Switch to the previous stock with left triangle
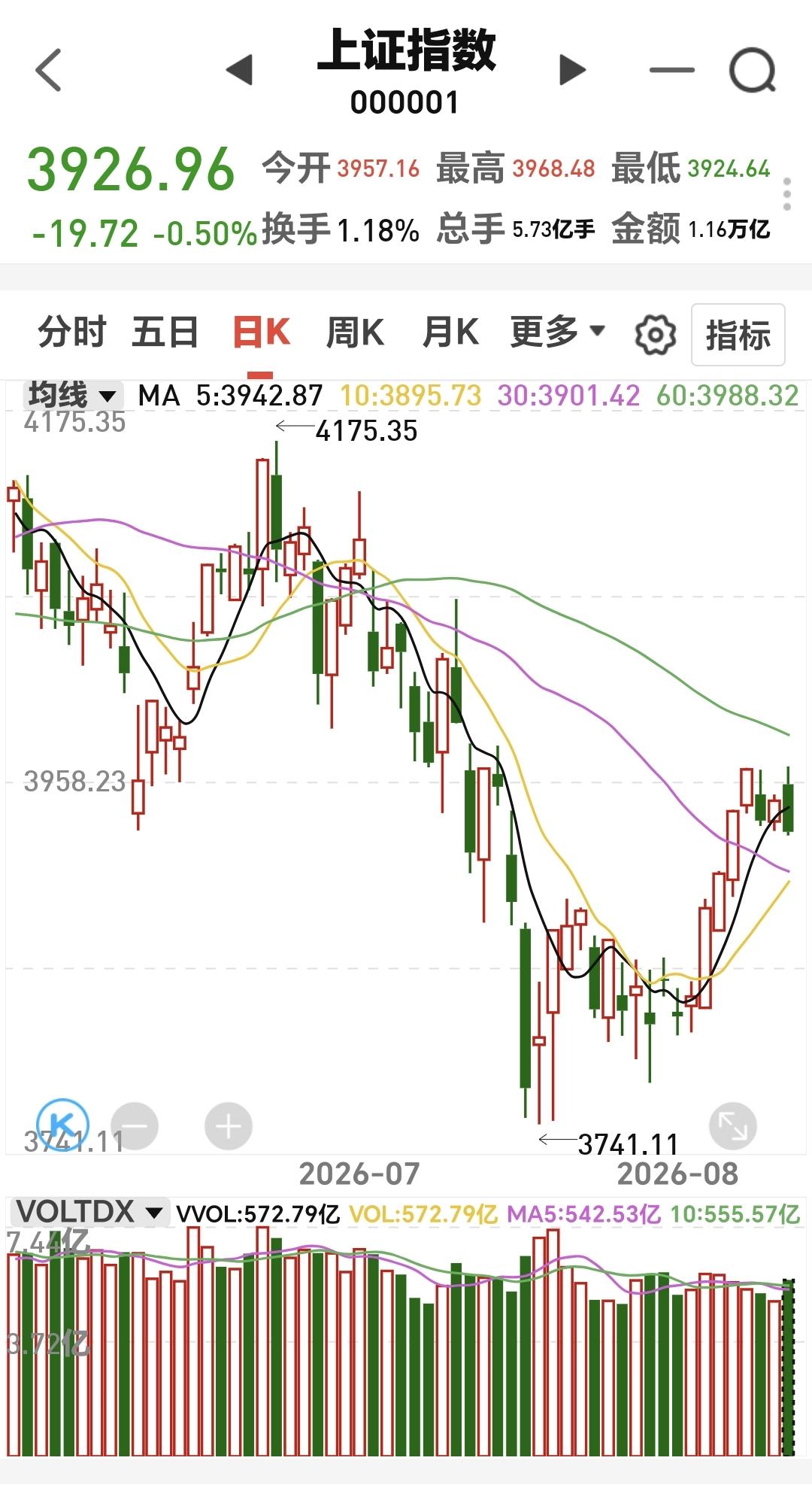The height and width of the screenshot is (1494, 812). point(239,70)
